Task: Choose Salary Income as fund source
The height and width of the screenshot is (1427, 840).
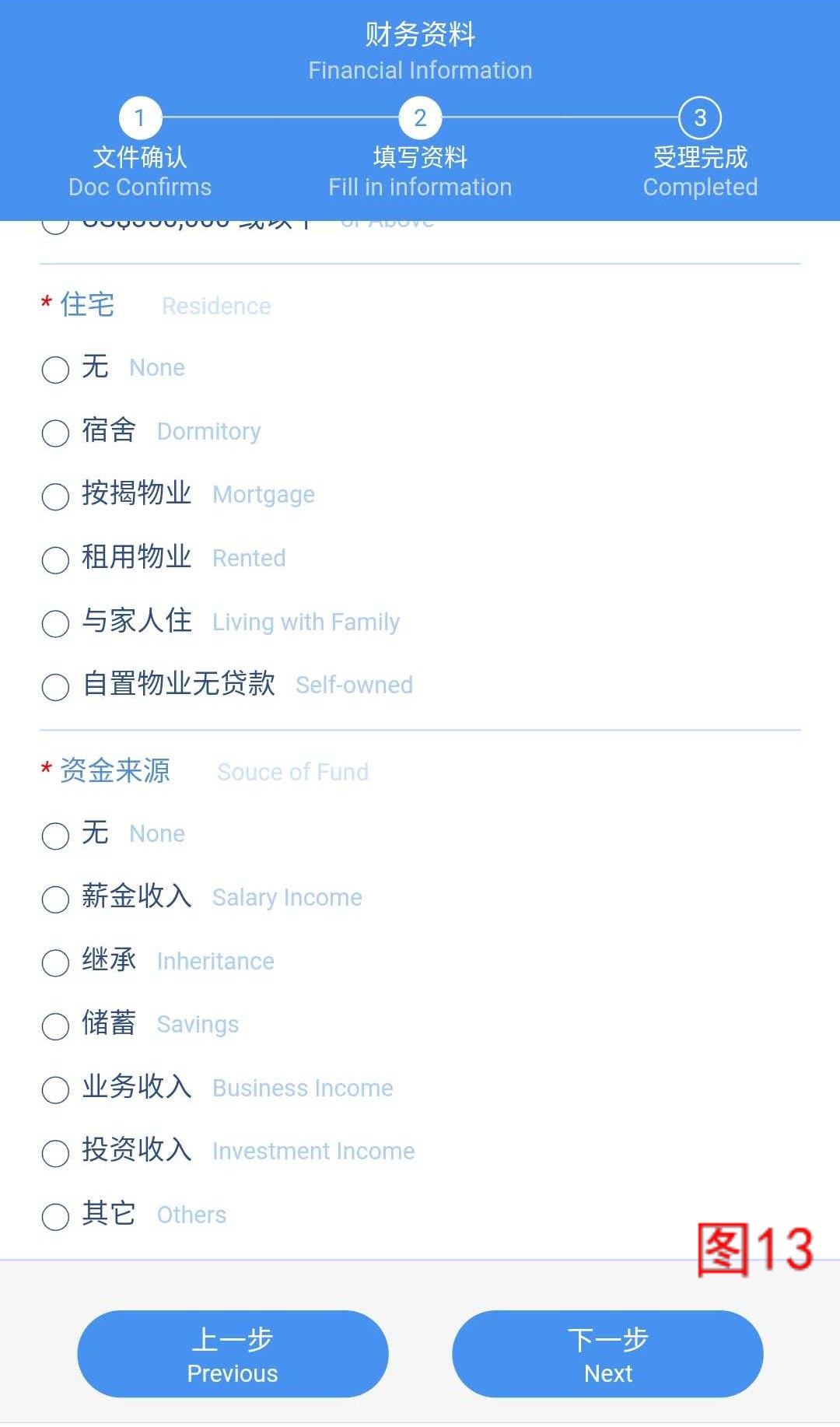Action: pyautogui.click(x=55, y=899)
